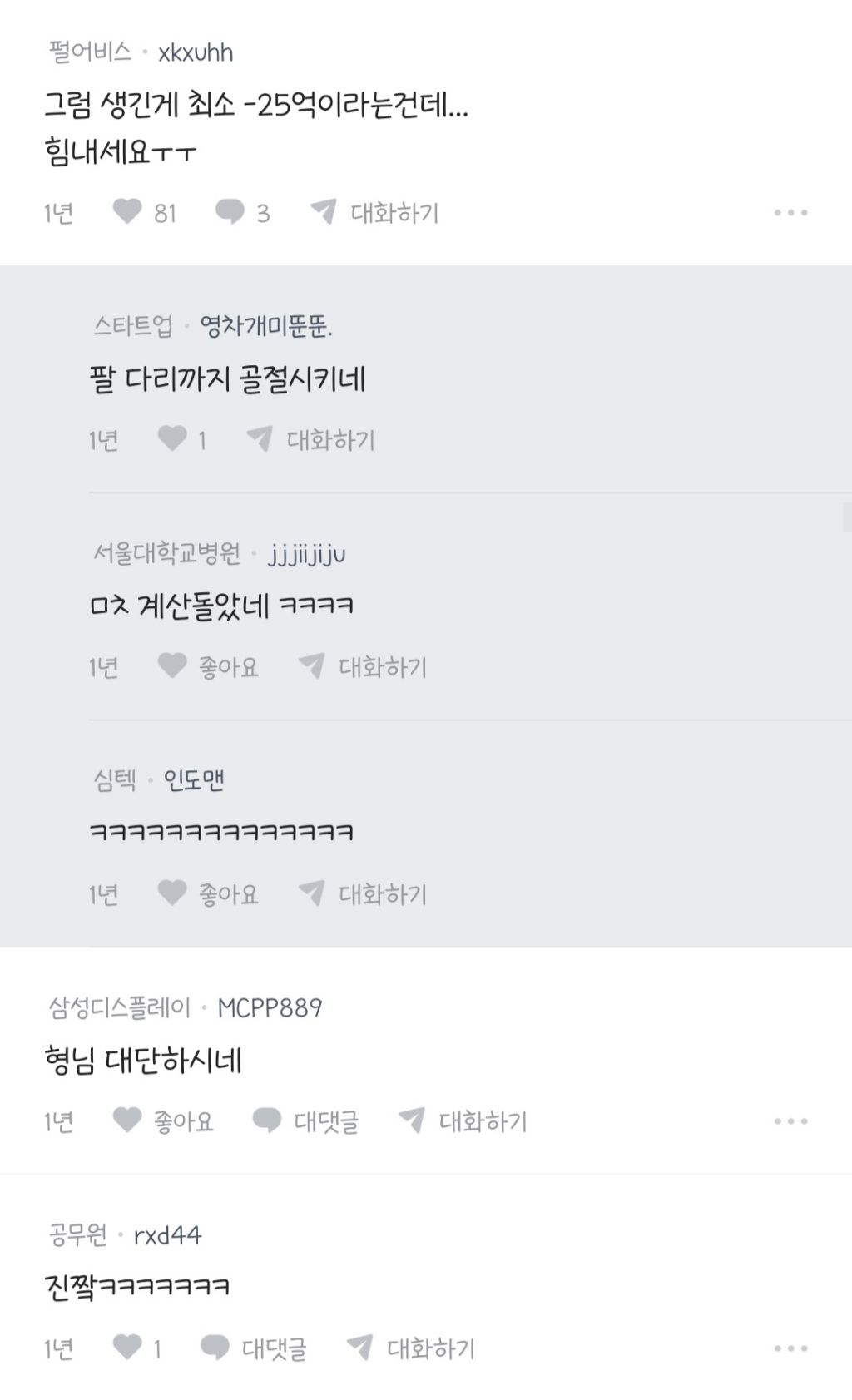Like 영차개미뚠뚠's reply
The height and width of the screenshot is (1400, 852).
(182, 439)
